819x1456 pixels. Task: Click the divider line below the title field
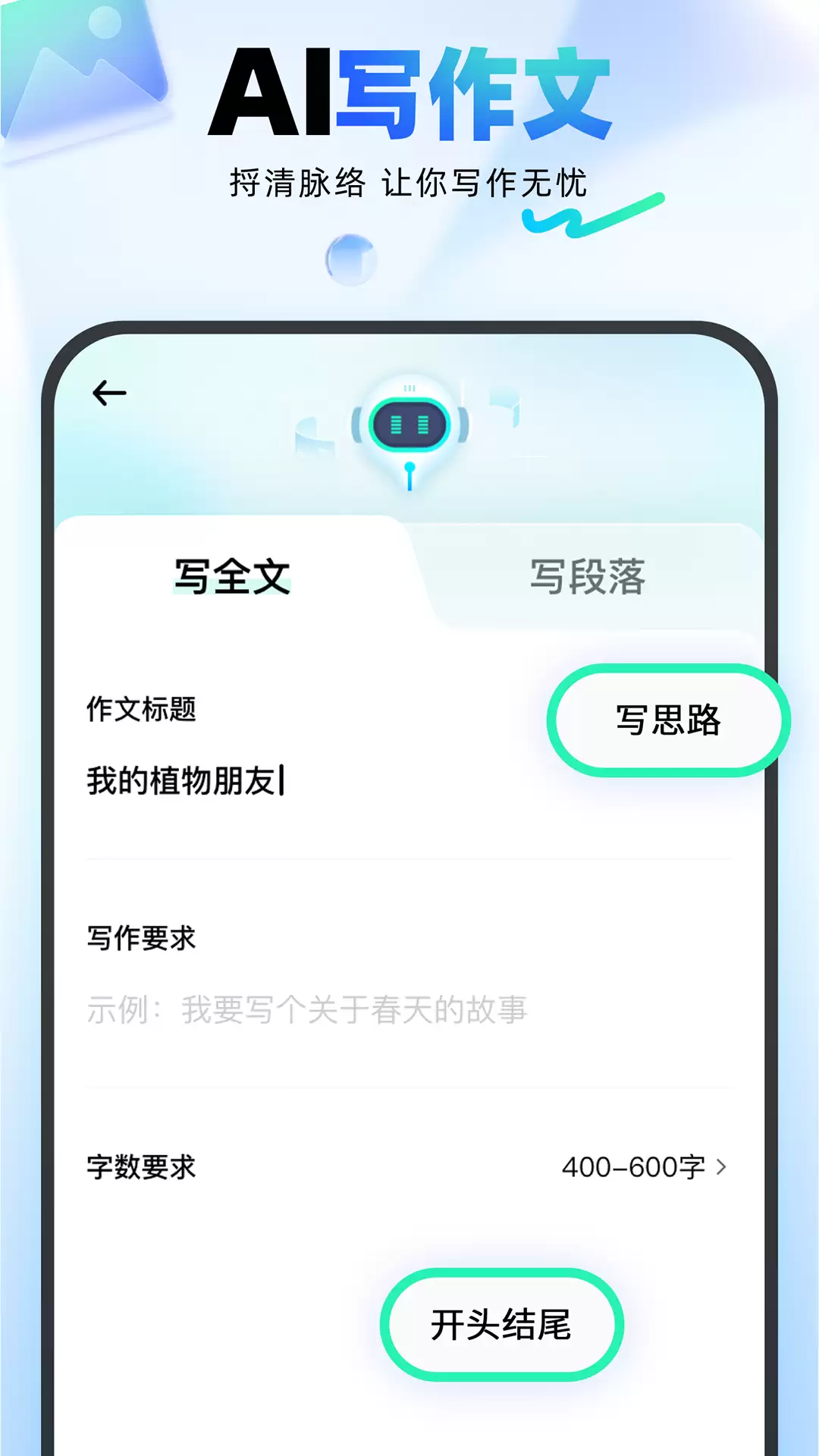[x=409, y=857]
